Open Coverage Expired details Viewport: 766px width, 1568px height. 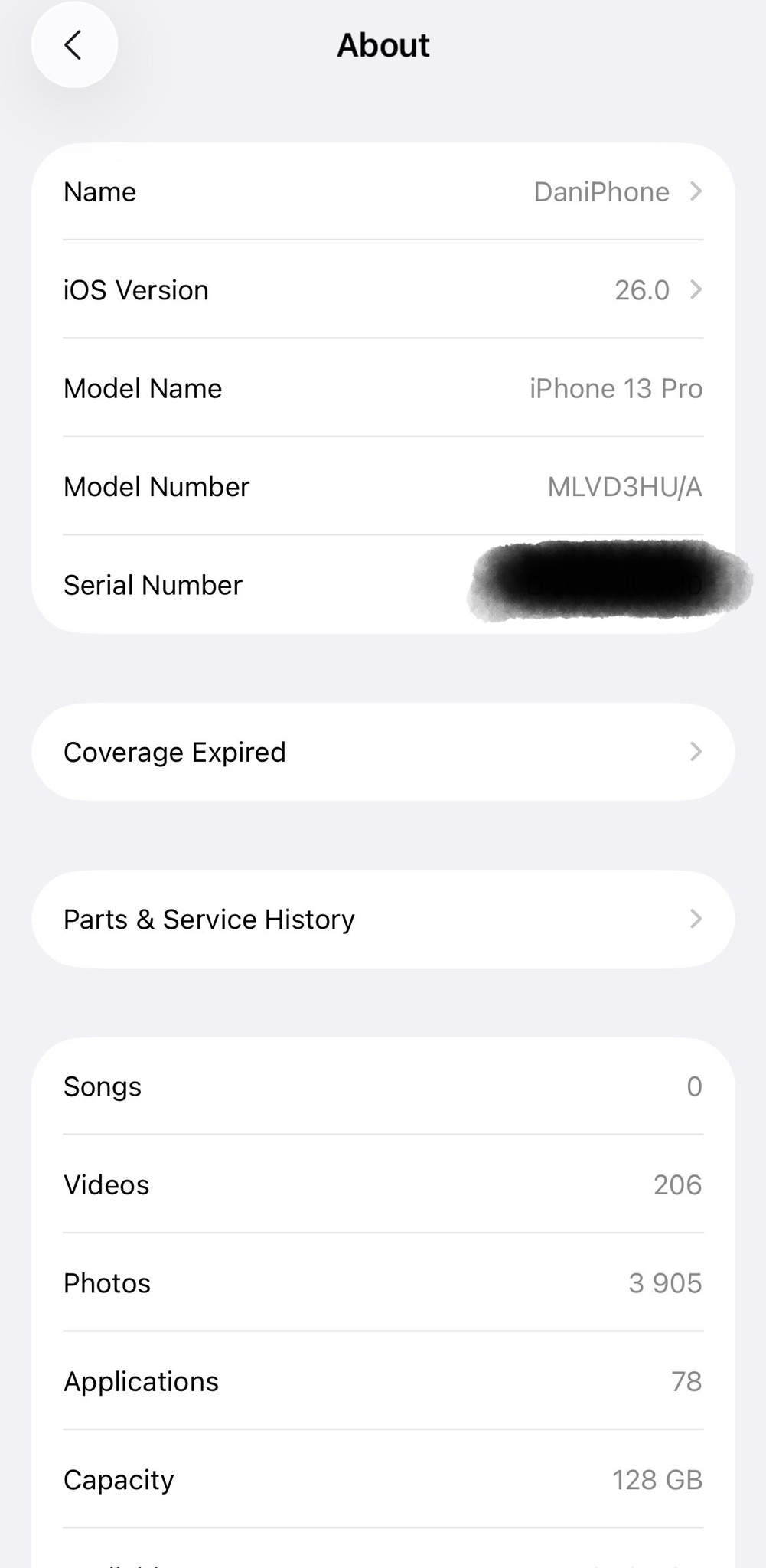coord(383,752)
